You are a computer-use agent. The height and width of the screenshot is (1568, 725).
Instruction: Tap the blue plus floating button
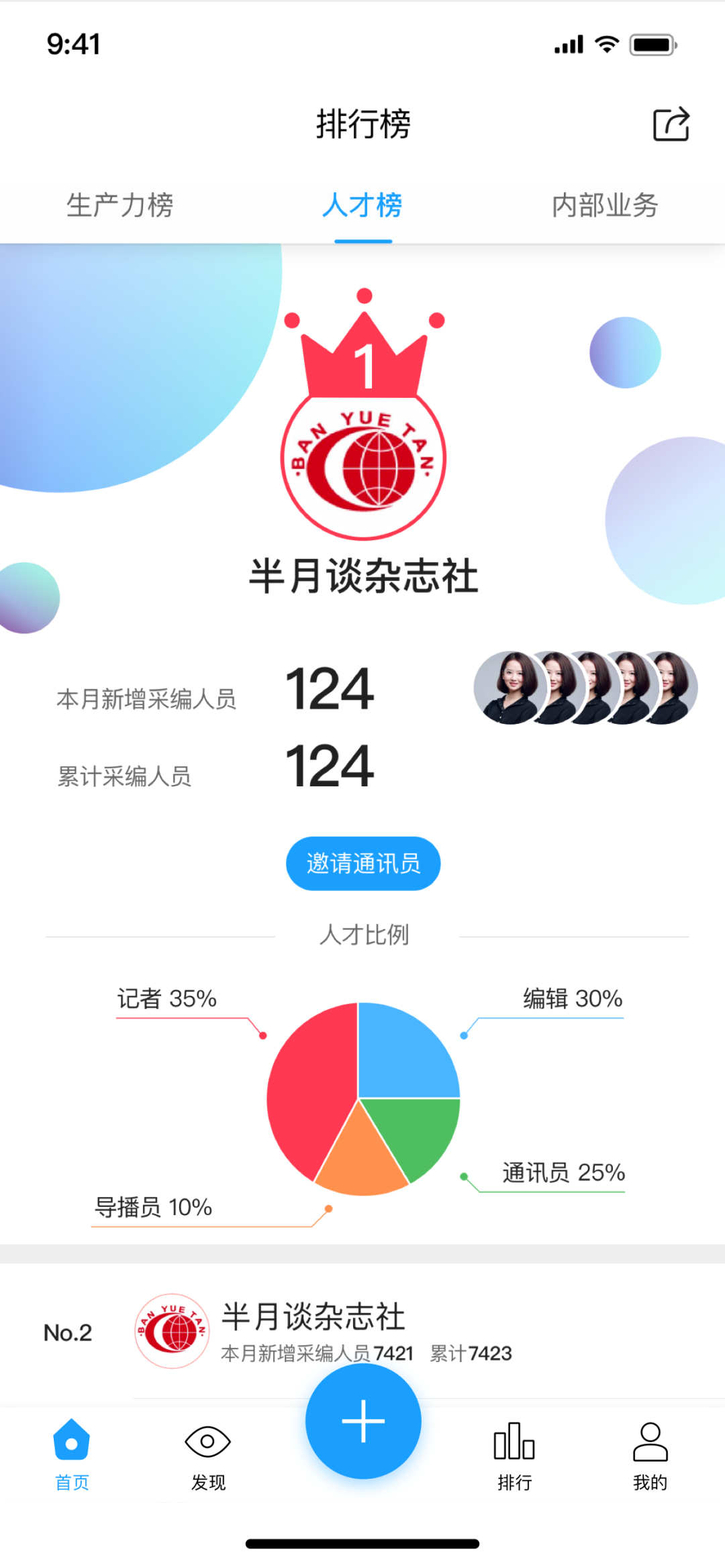(x=363, y=1420)
